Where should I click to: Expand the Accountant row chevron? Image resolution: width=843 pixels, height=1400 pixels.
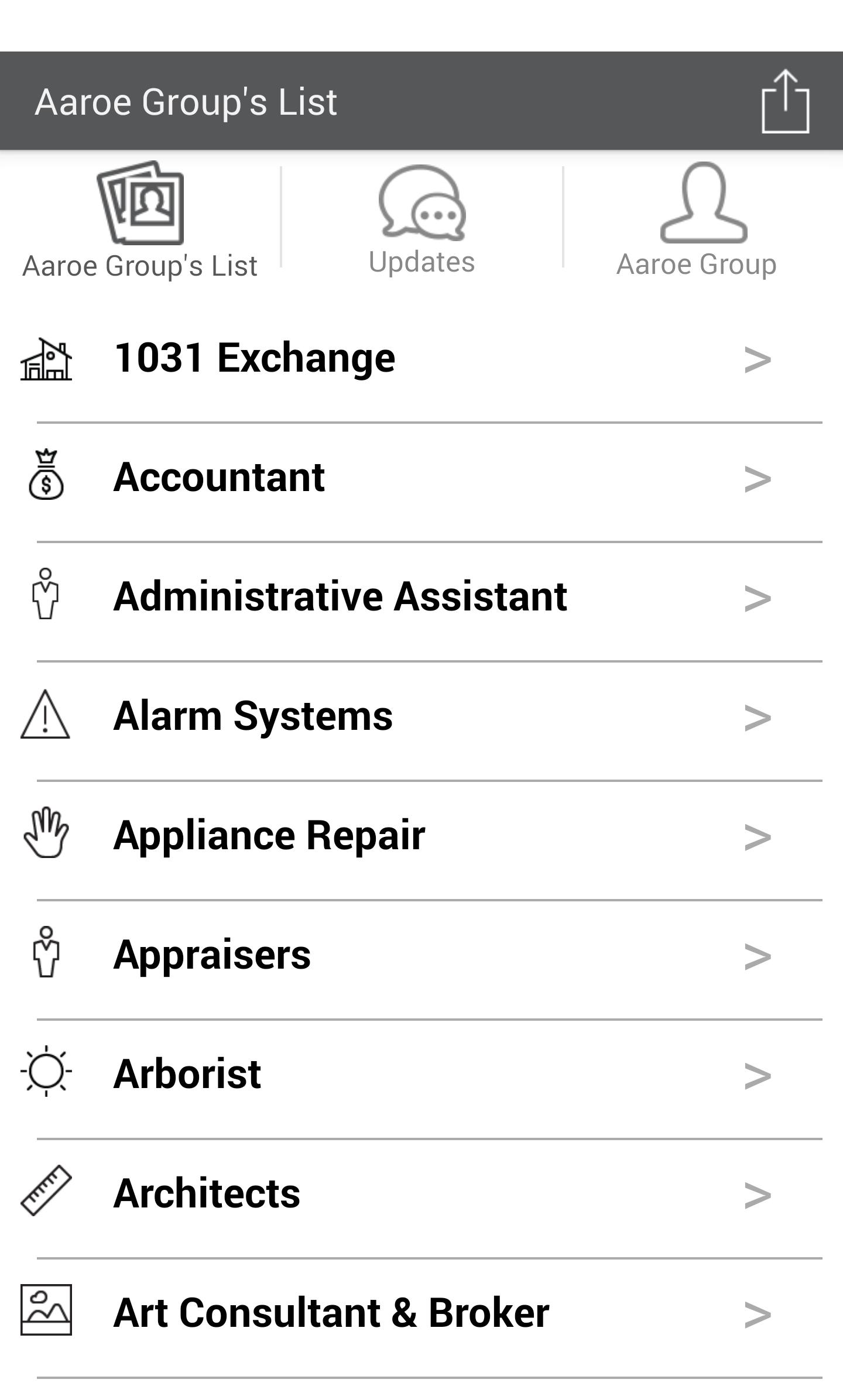pos(758,479)
